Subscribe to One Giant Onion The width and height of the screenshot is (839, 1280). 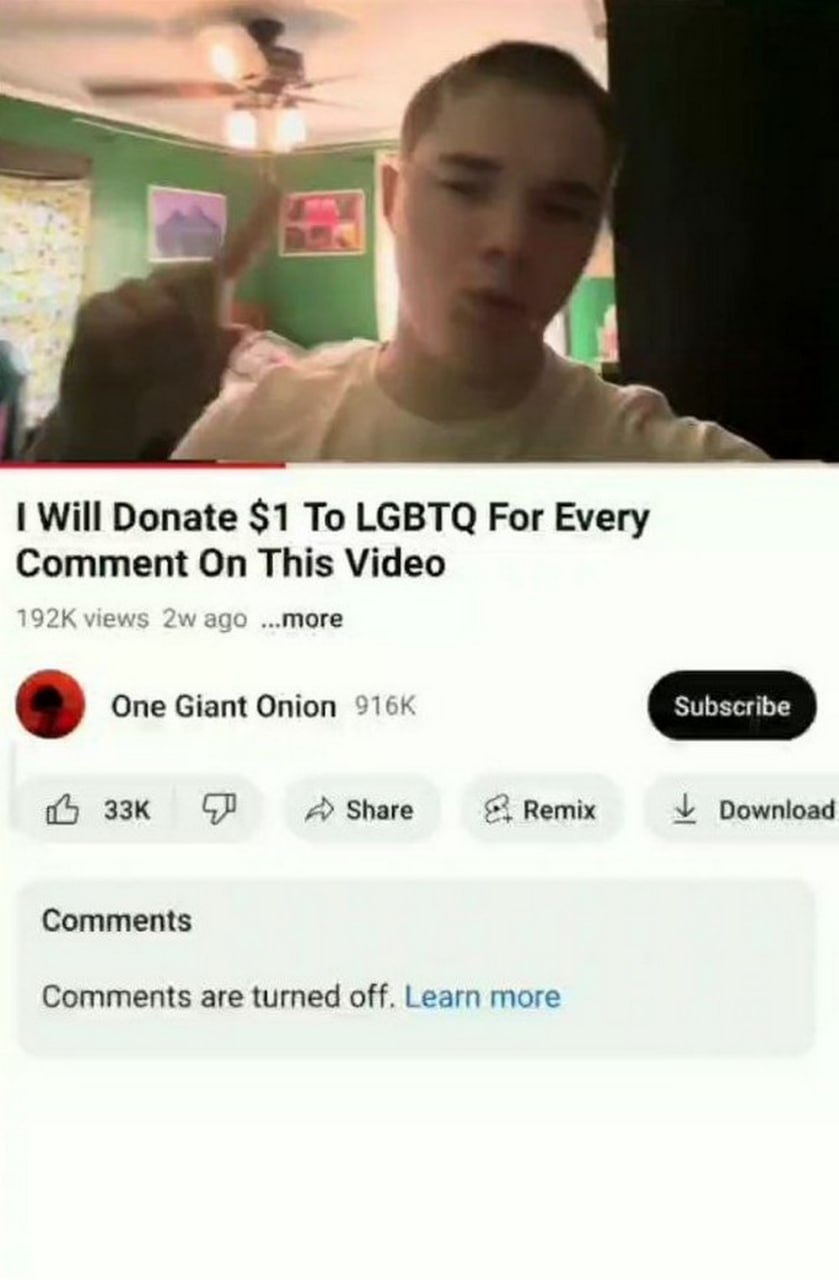(x=732, y=706)
